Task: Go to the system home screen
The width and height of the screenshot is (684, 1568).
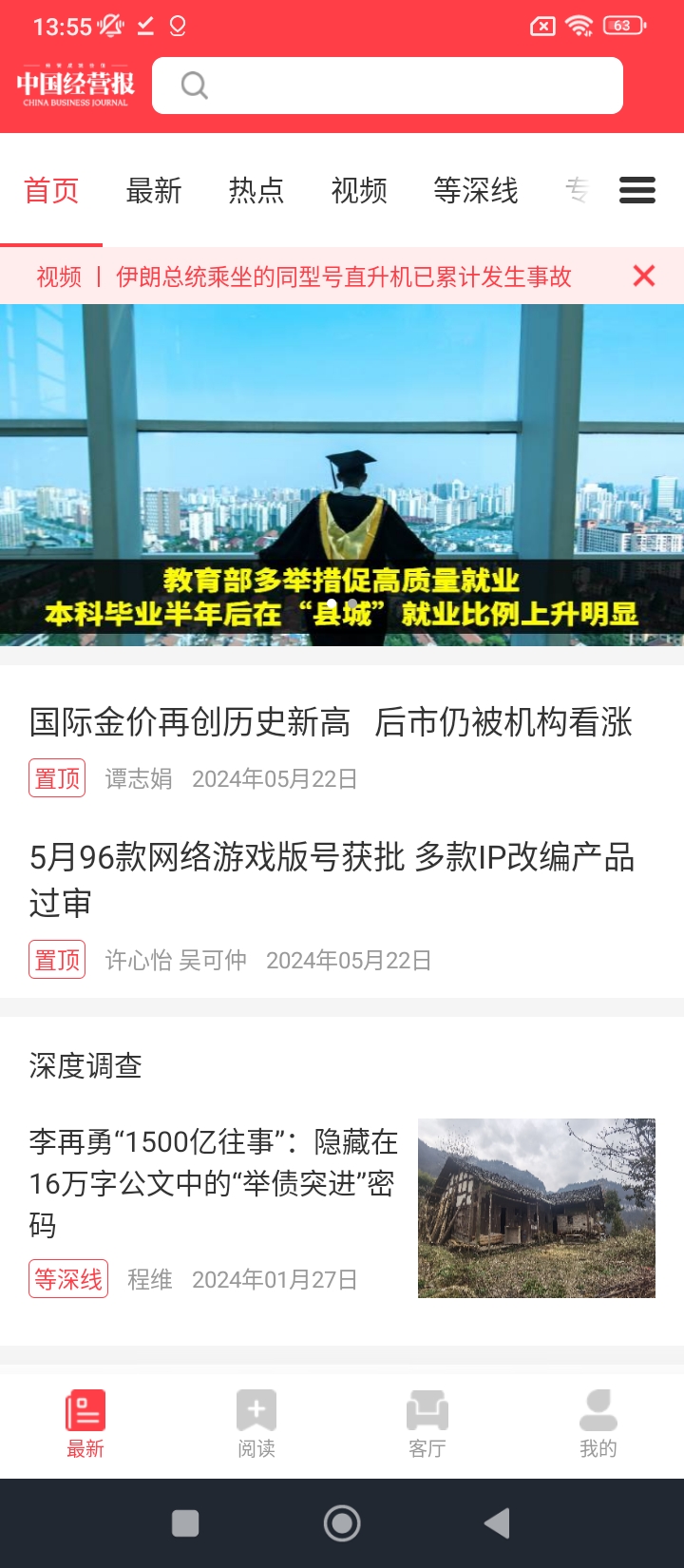Action: 342,1523
